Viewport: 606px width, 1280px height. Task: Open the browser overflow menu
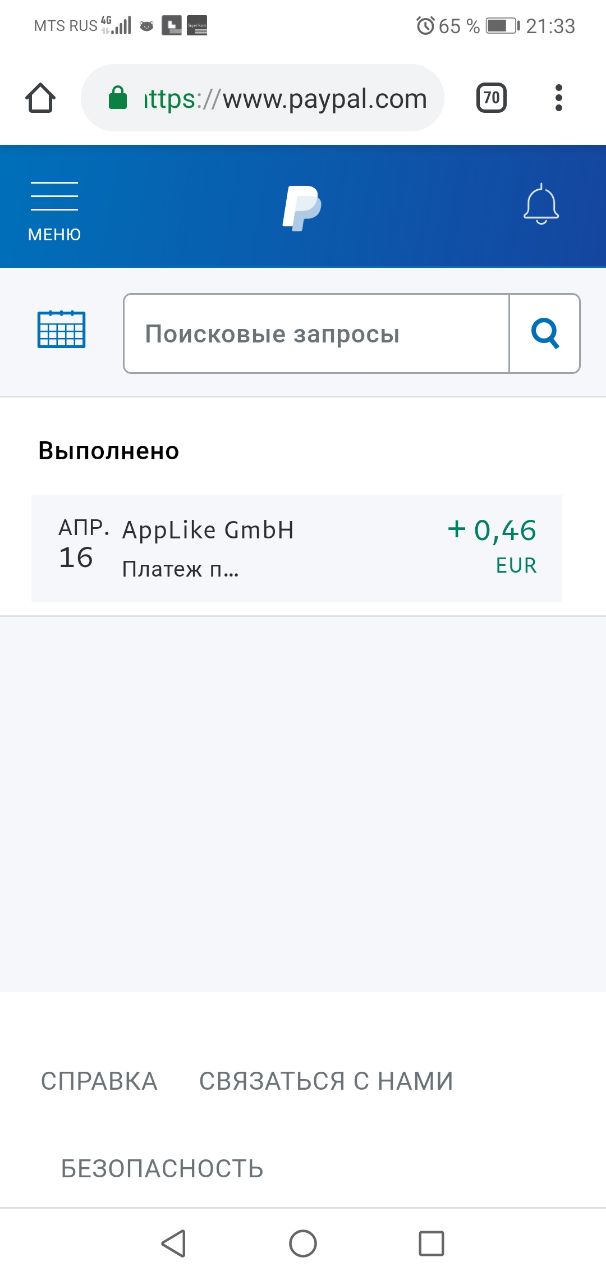(559, 98)
